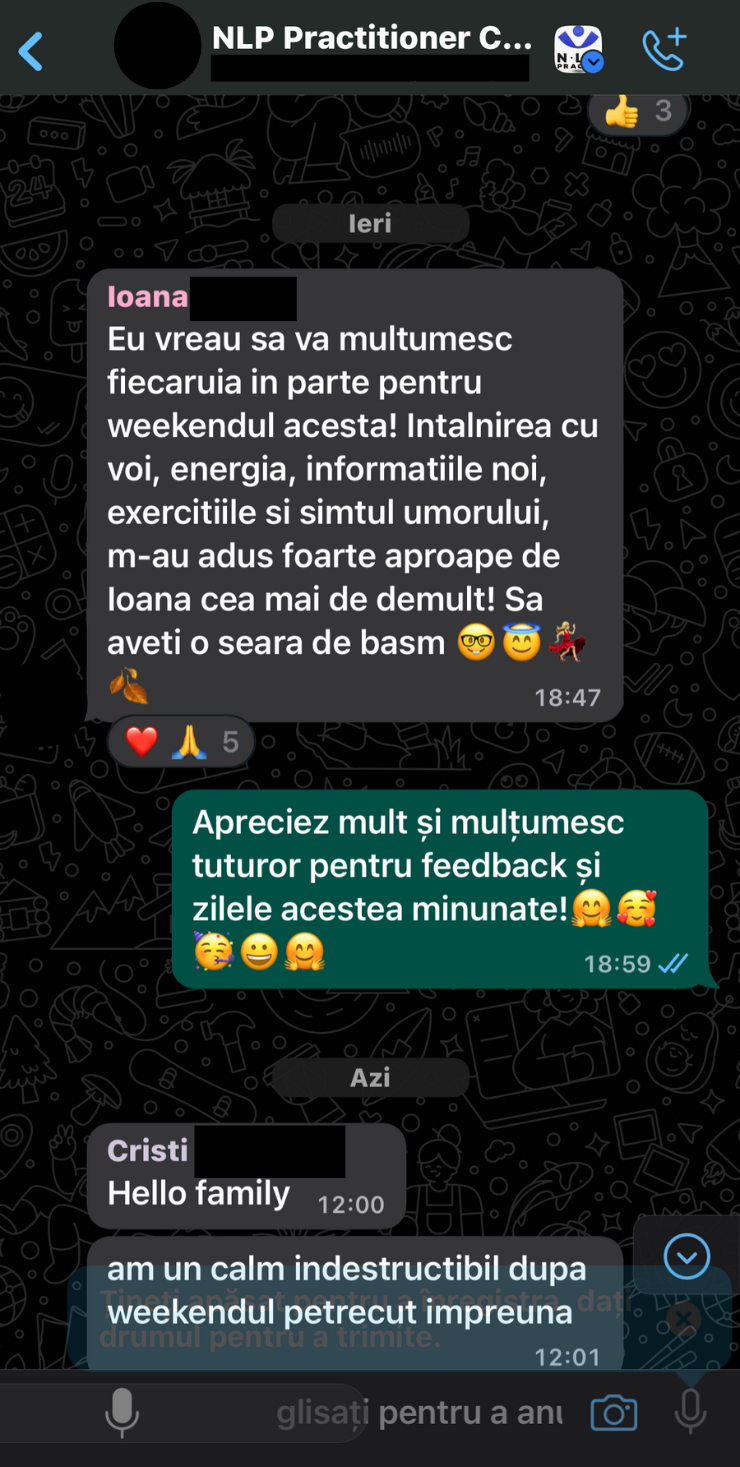The width and height of the screenshot is (740, 1467).
Task: Go back to the chat list
Action: (x=31, y=50)
